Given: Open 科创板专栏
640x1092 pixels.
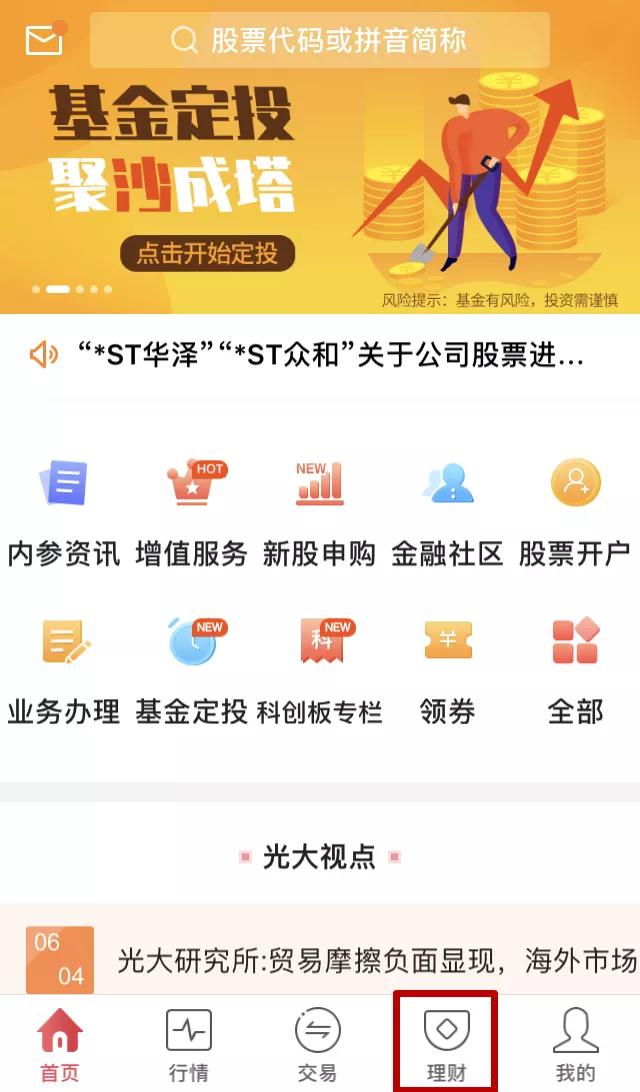Looking at the screenshot, I should 320,668.
